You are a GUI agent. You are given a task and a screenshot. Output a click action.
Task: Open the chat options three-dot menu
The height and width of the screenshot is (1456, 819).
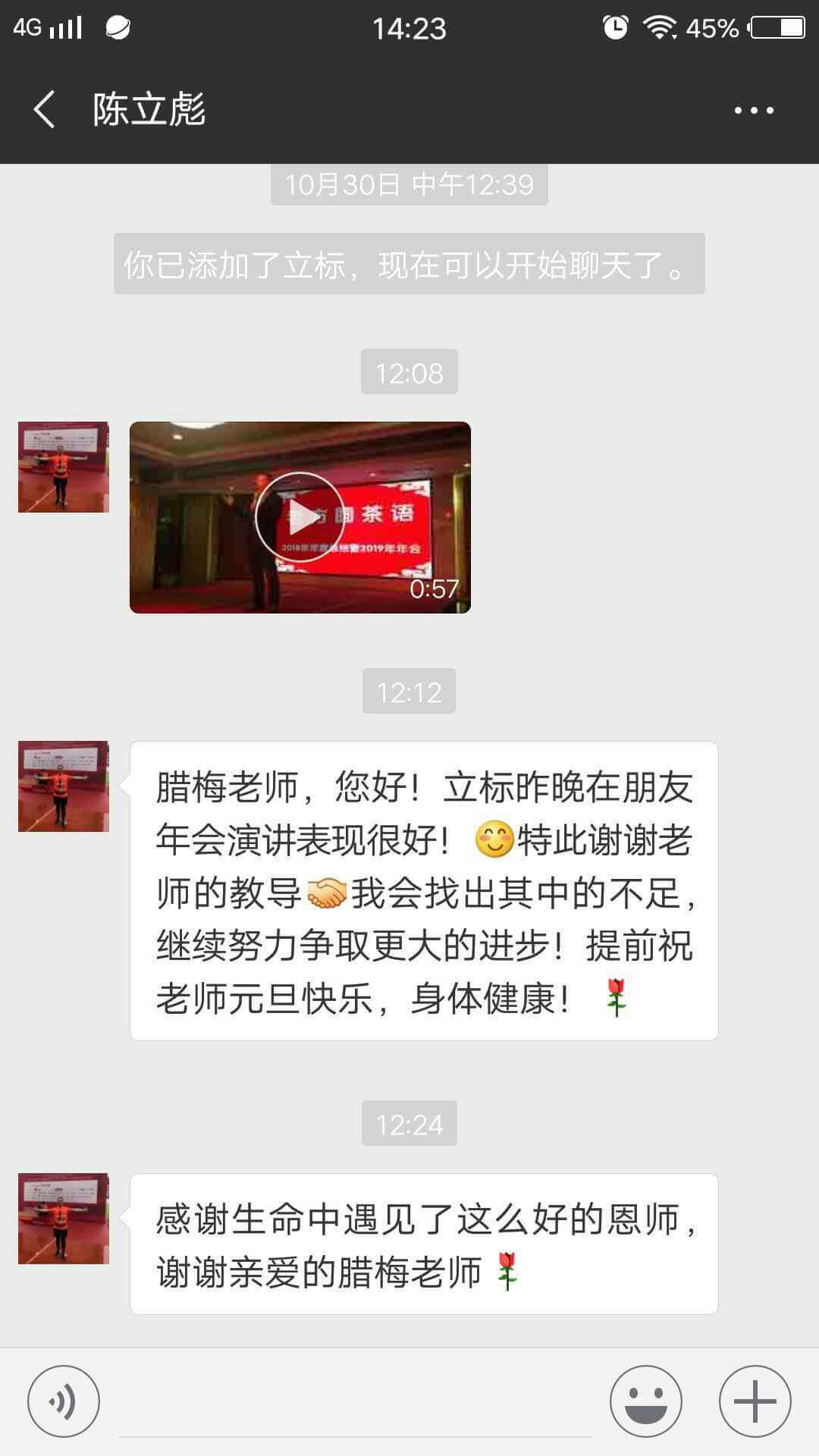point(754,111)
